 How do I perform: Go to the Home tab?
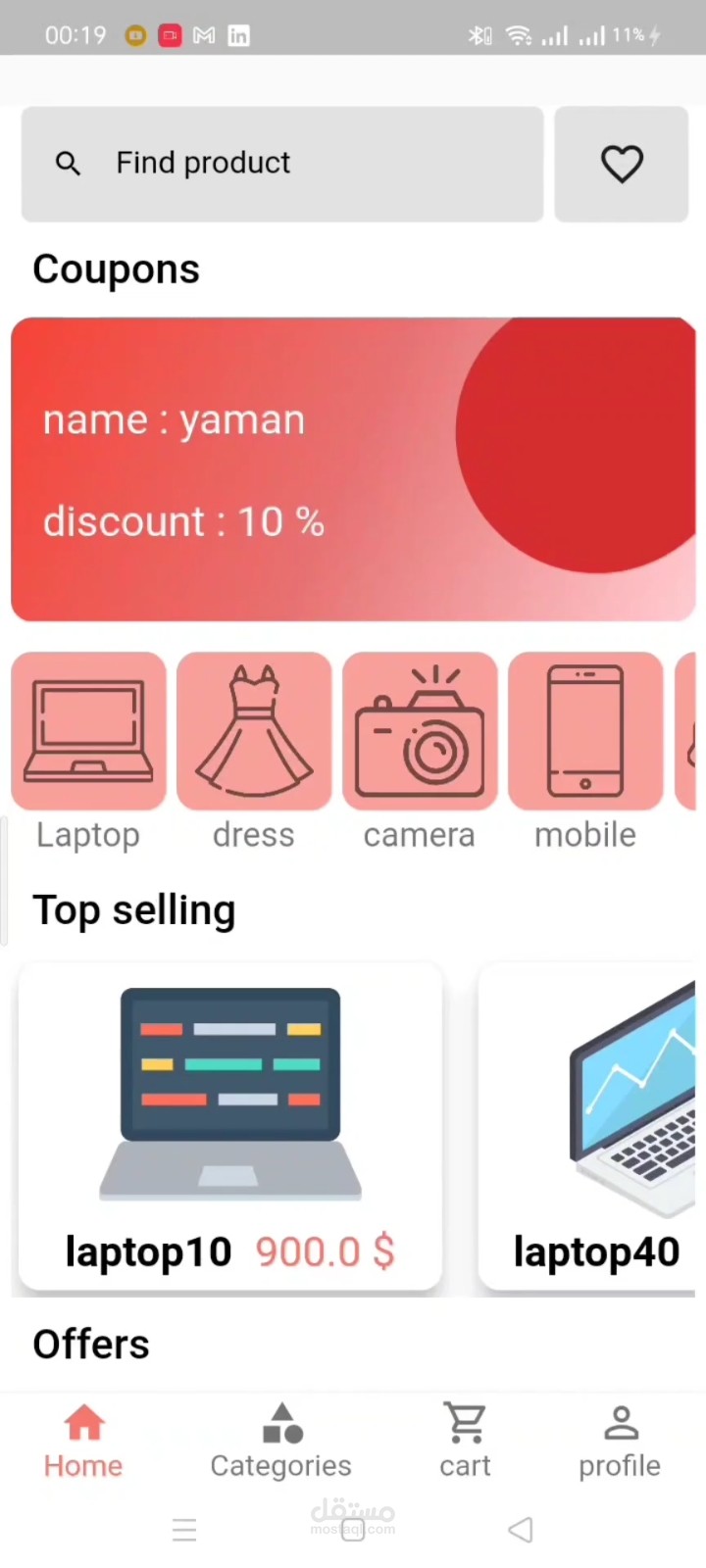pyautogui.click(x=83, y=1442)
